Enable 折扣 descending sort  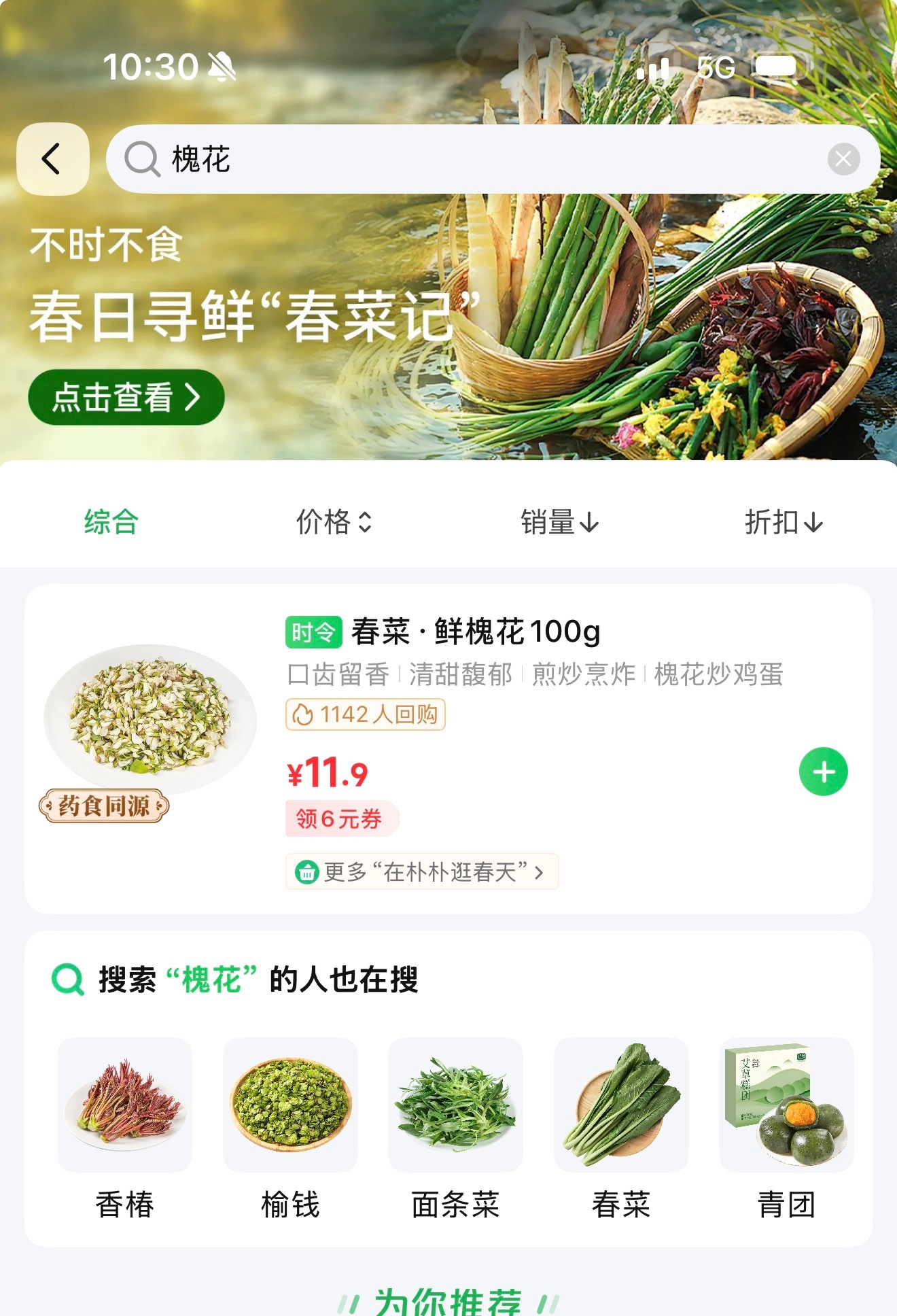tap(784, 522)
